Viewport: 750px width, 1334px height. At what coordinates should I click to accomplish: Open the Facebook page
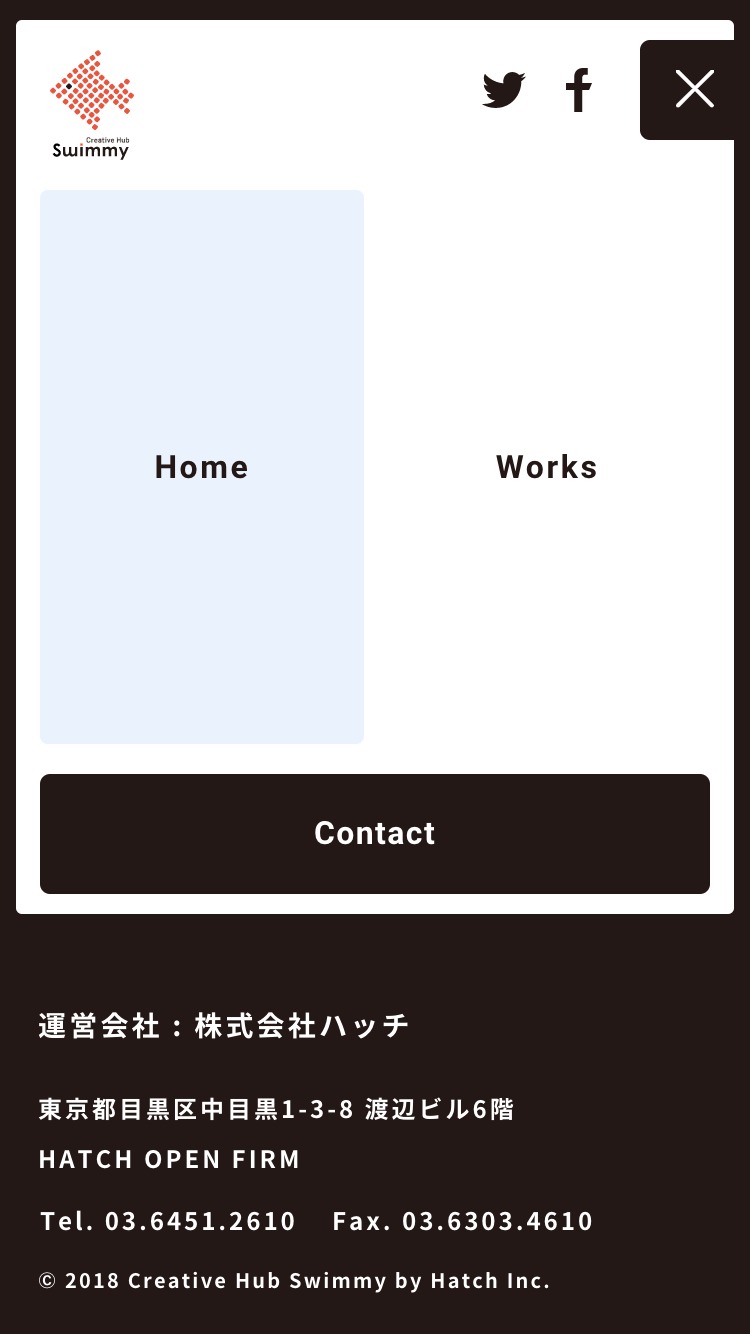[578, 90]
